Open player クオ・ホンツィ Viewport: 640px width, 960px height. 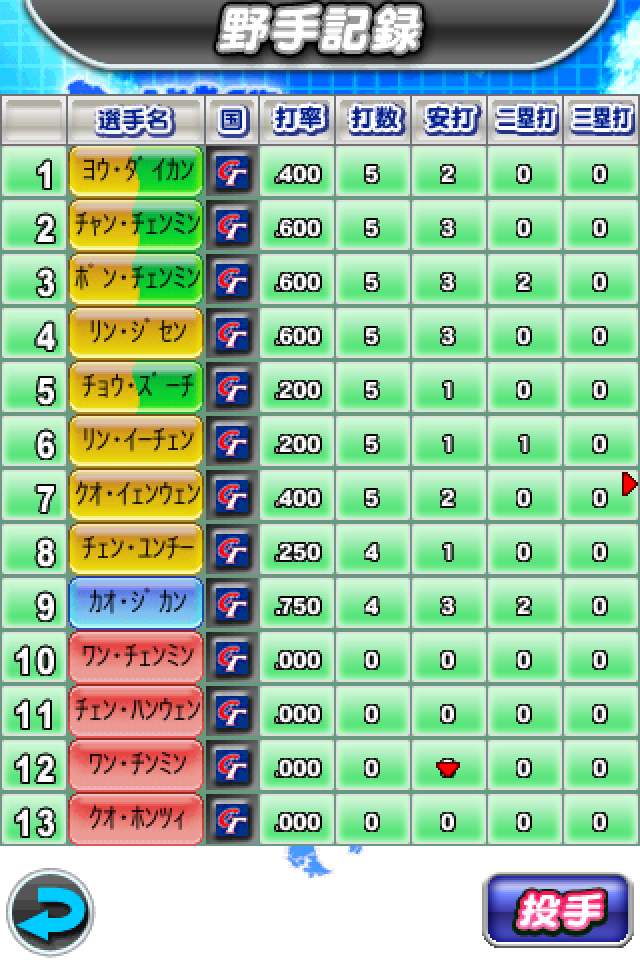pos(136,820)
